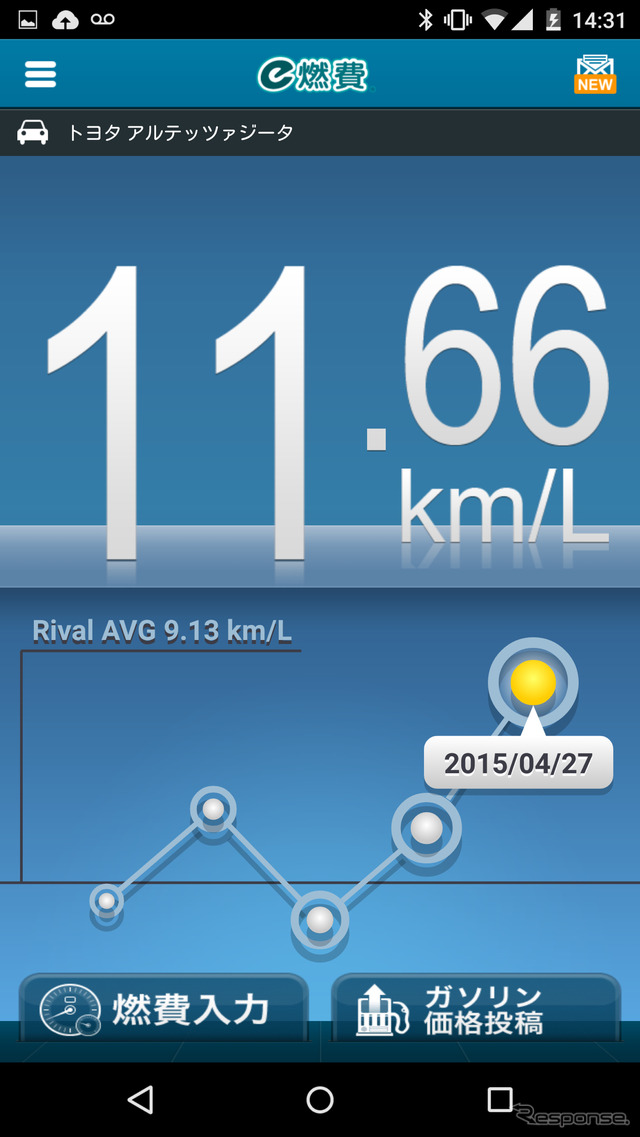640x1137 pixels.
Task: Tap the 燃費入力 button
Action: [x=163, y=1010]
